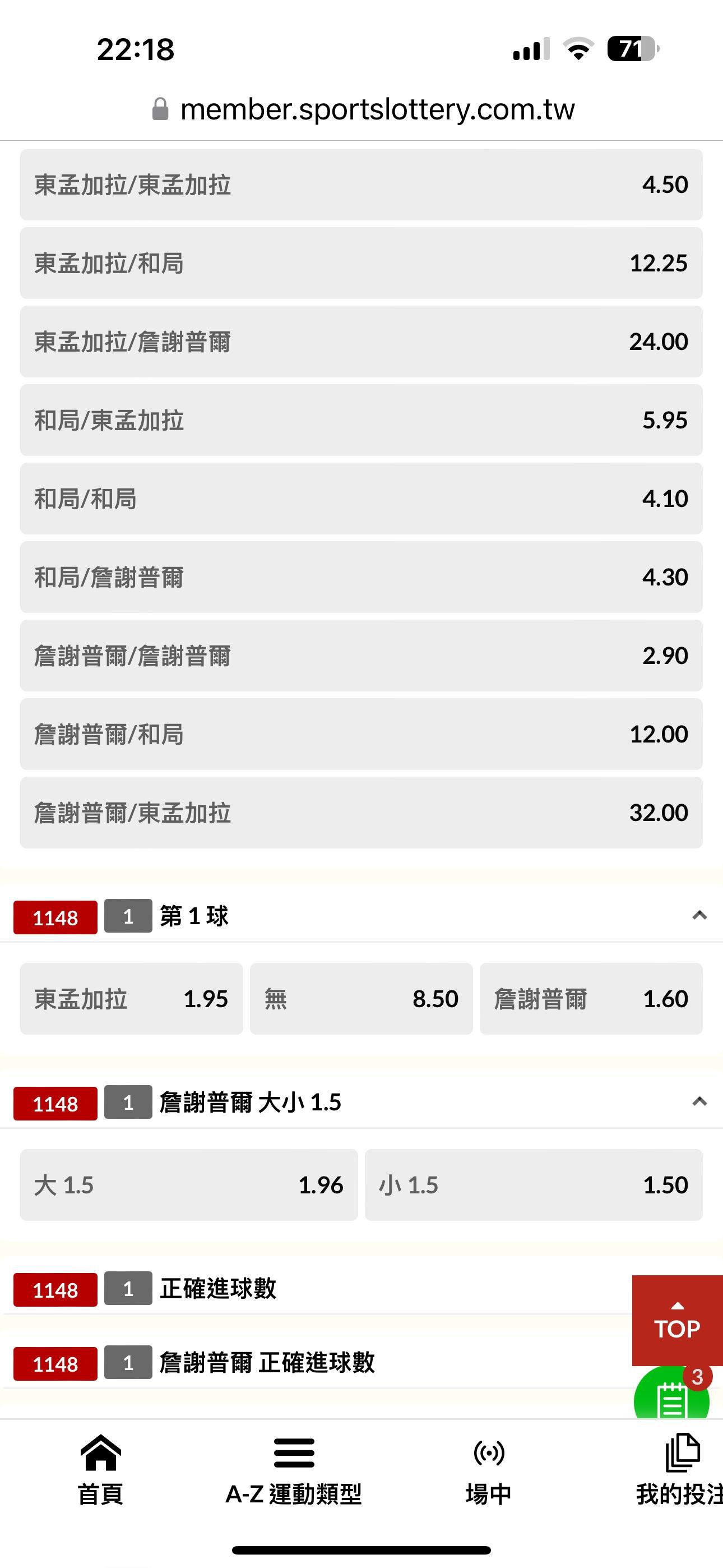
Task: Choose 和局/和局 at 4.10
Action: 361,499
